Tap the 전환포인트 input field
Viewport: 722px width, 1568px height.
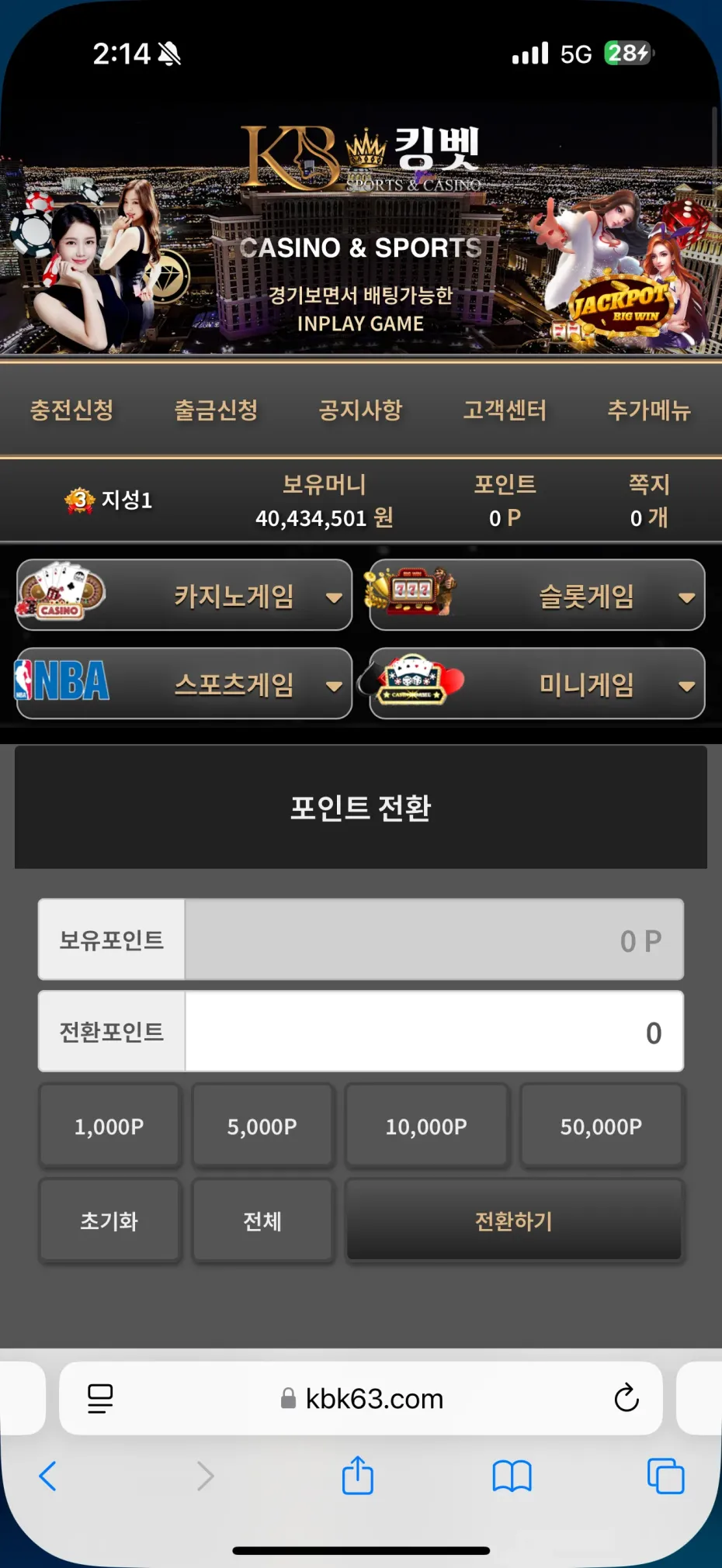(x=433, y=1032)
